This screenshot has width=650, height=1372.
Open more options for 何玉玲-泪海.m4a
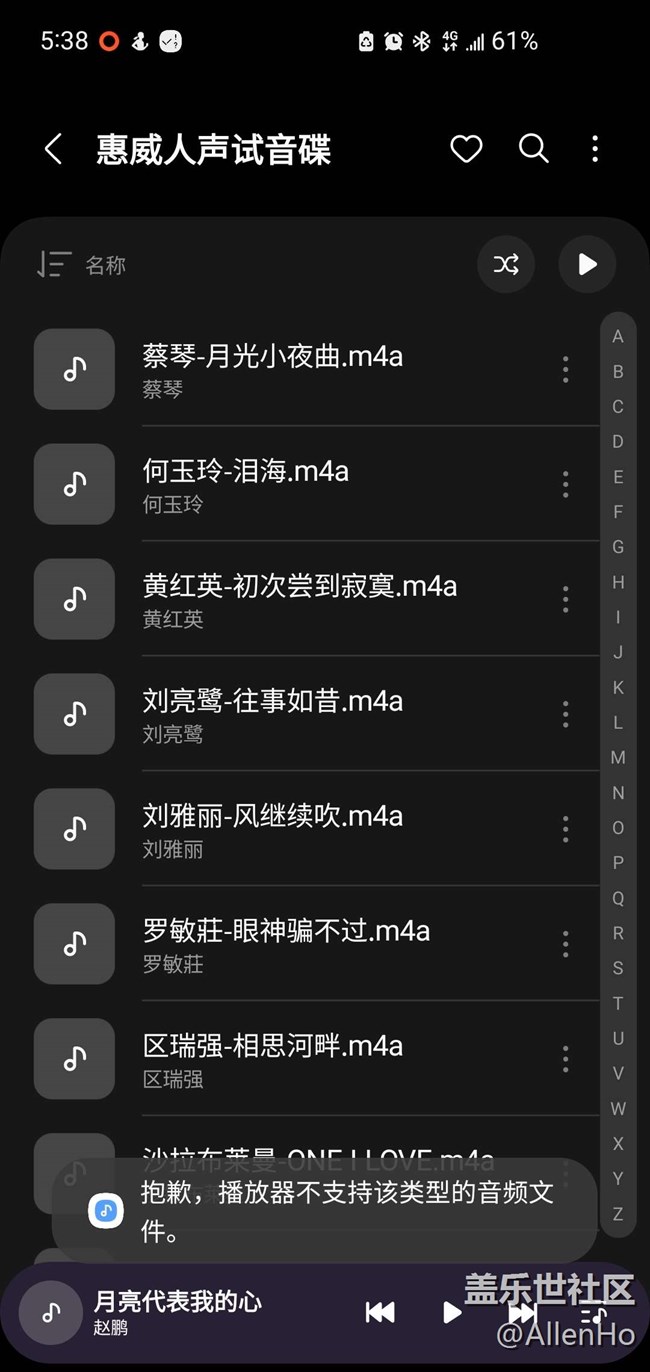565,485
